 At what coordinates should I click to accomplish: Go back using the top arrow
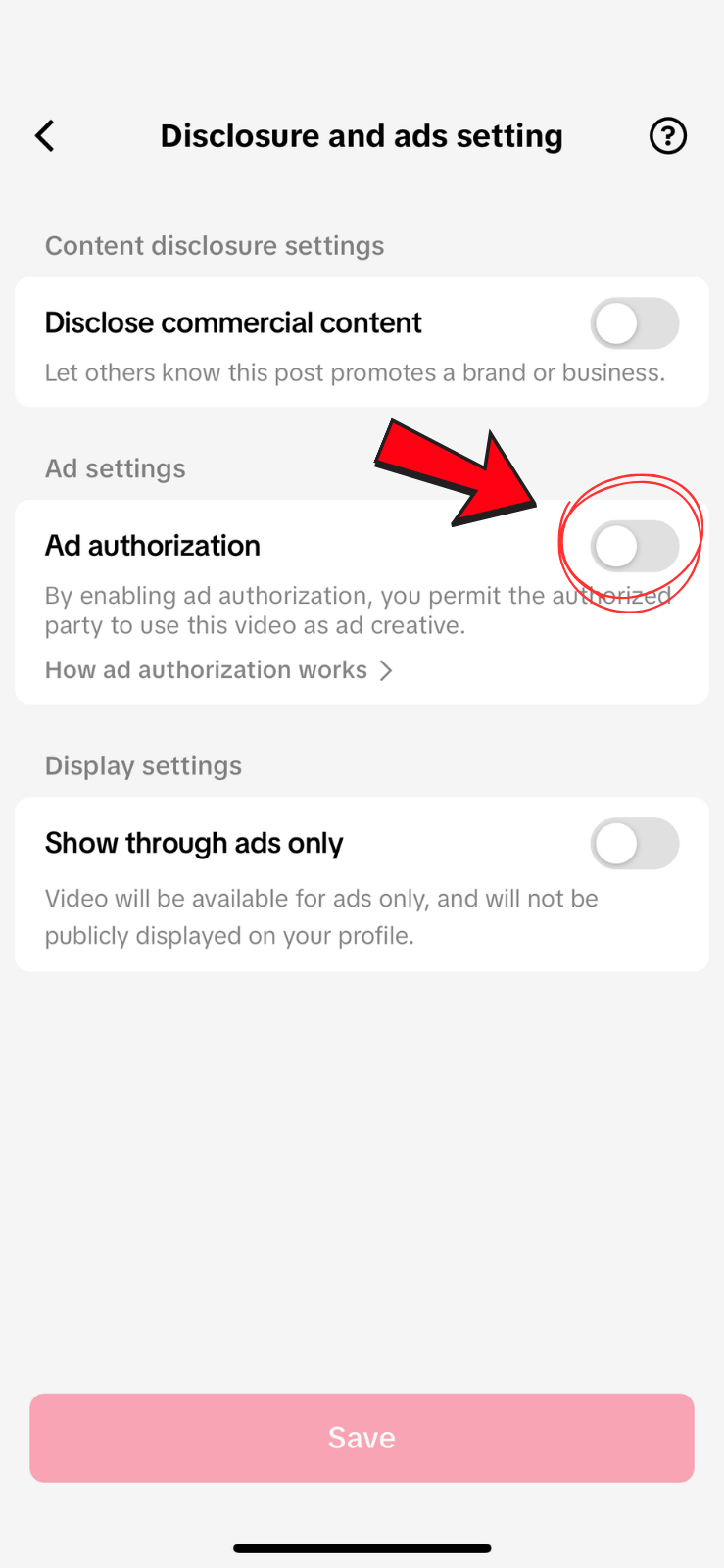pyautogui.click(x=45, y=136)
